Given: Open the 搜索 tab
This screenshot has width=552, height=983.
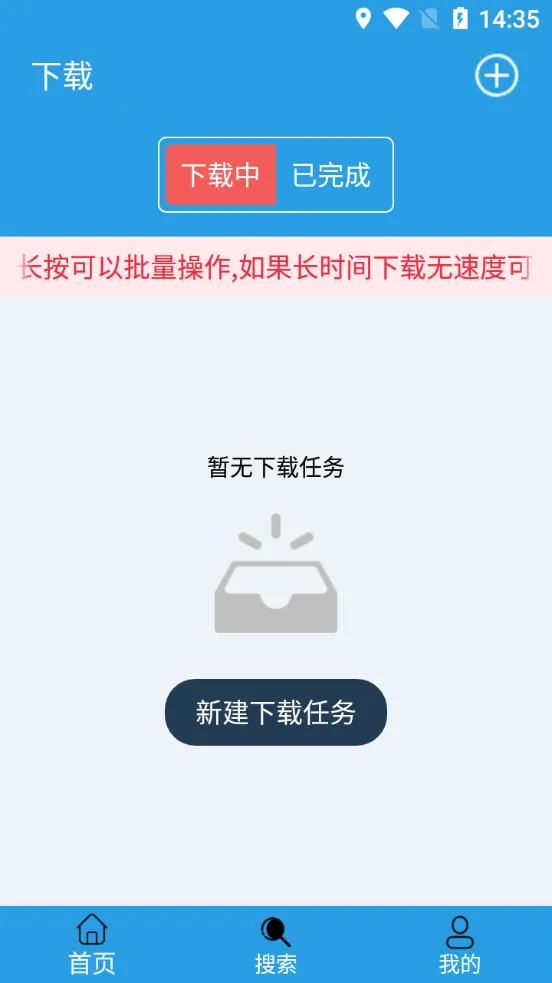Looking at the screenshot, I should point(276,945).
